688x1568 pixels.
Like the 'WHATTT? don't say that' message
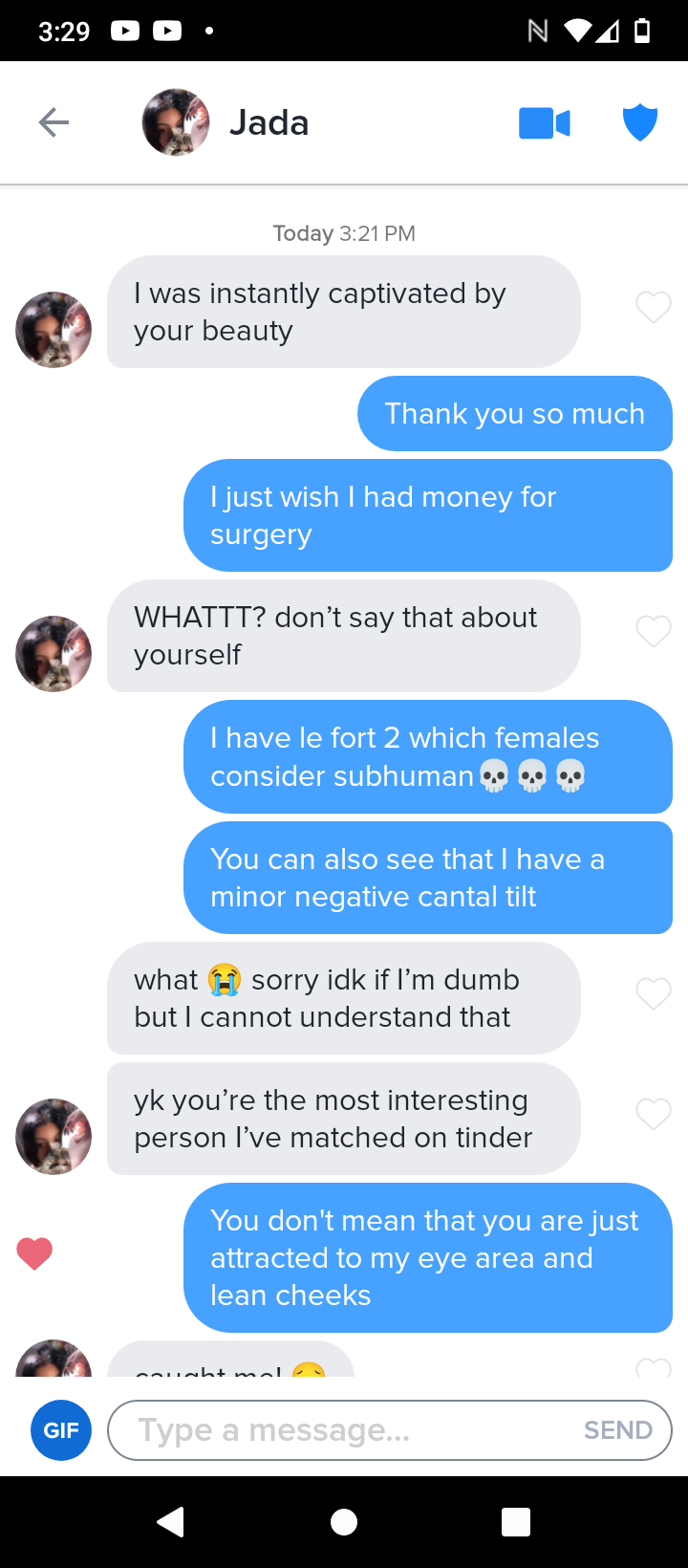pos(654,631)
